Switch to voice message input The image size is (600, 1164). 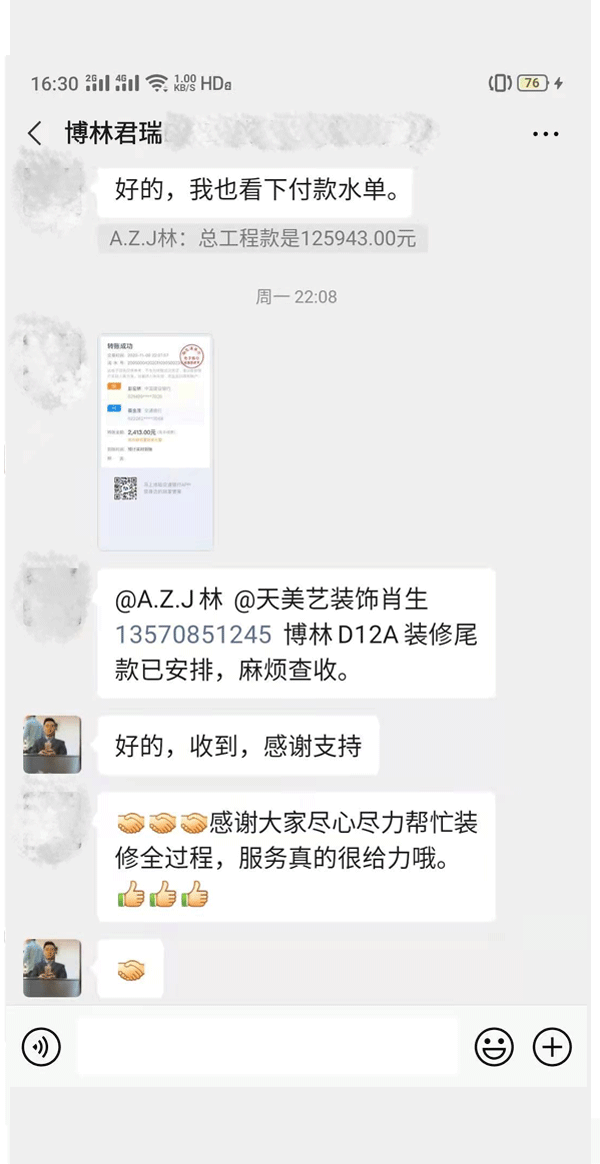(41, 1047)
